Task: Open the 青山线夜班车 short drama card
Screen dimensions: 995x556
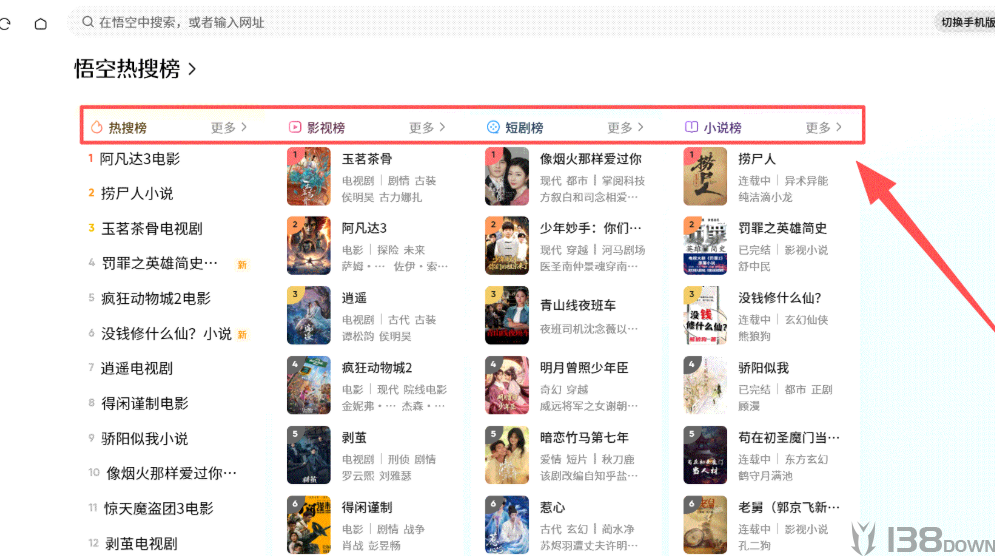Action: (566, 315)
